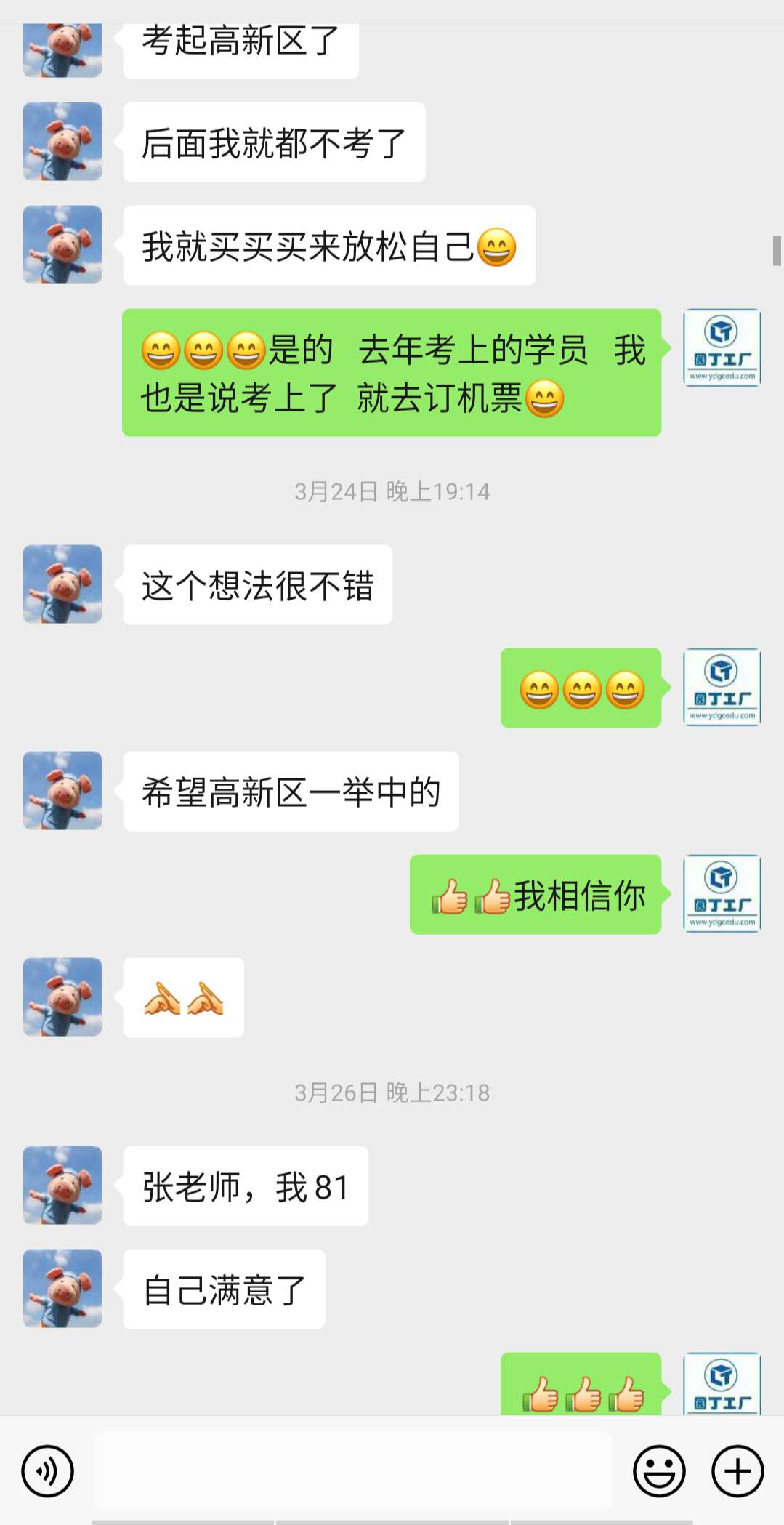View profile from avatar beside "希望高新区一举中的"
This screenshot has height=1525, width=784.
coord(62,790)
